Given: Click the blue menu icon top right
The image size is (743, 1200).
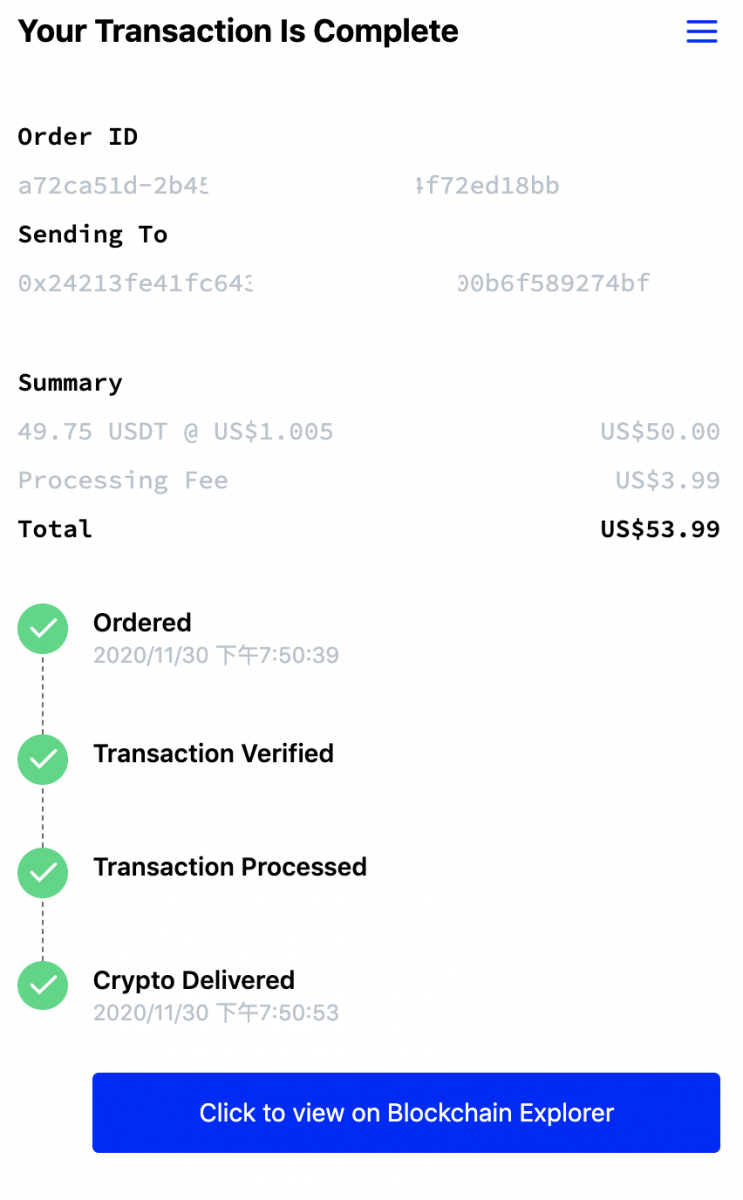Looking at the screenshot, I should pyautogui.click(x=702, y=31).
